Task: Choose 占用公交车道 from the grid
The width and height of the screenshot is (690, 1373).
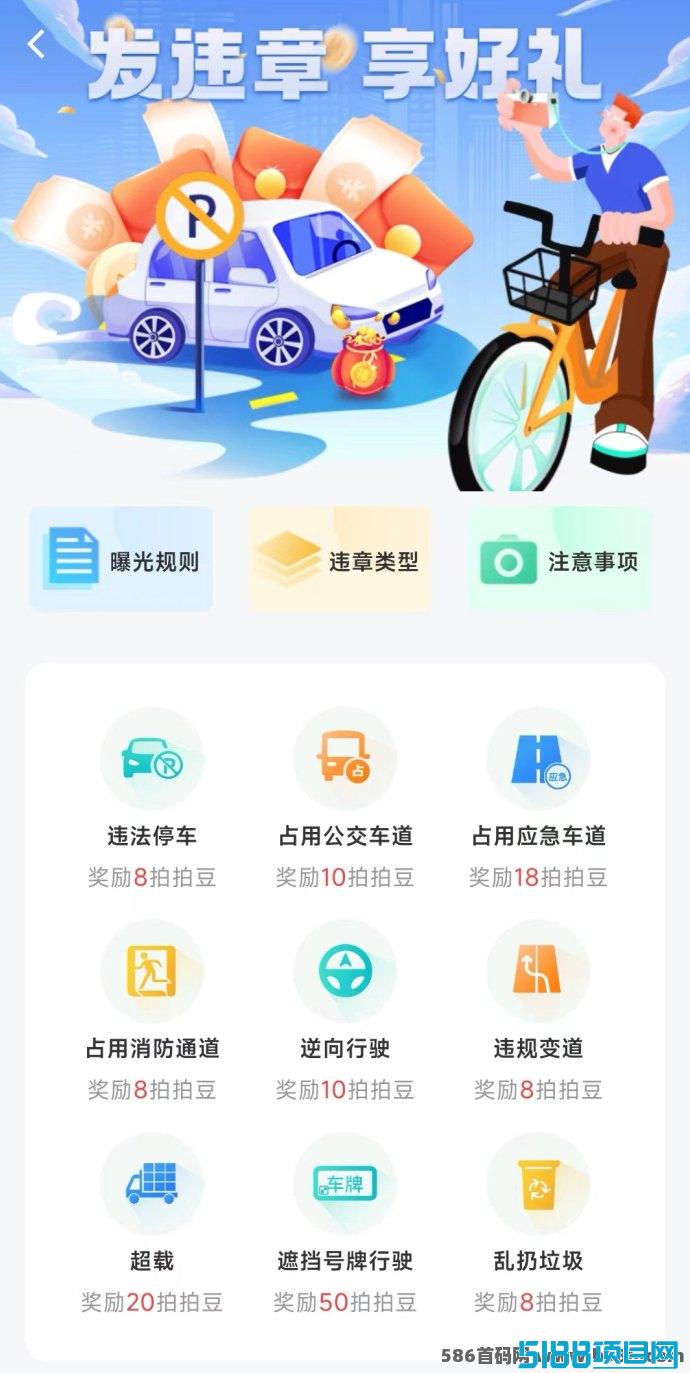Action: [x=345, y=798]
